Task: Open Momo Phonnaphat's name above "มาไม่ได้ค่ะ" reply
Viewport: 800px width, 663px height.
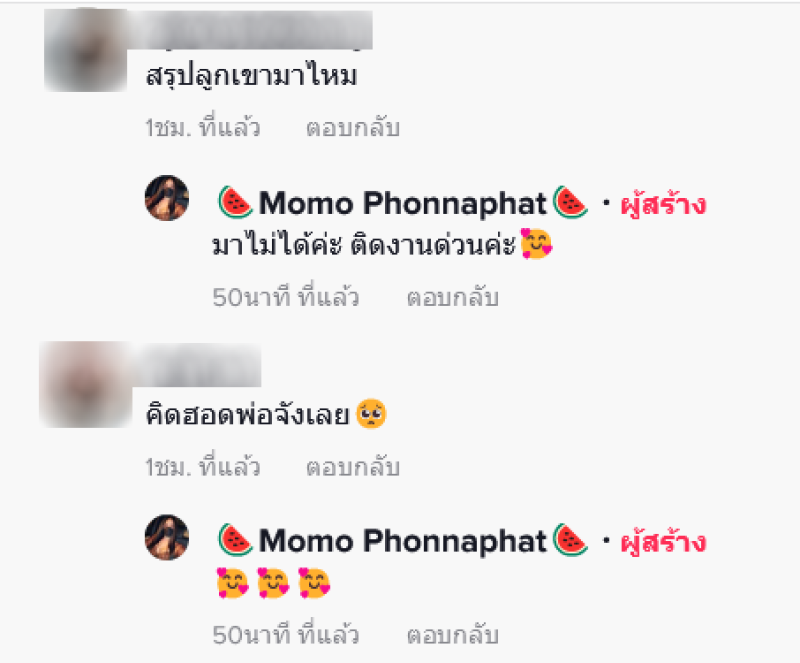Action: point(402,204)
